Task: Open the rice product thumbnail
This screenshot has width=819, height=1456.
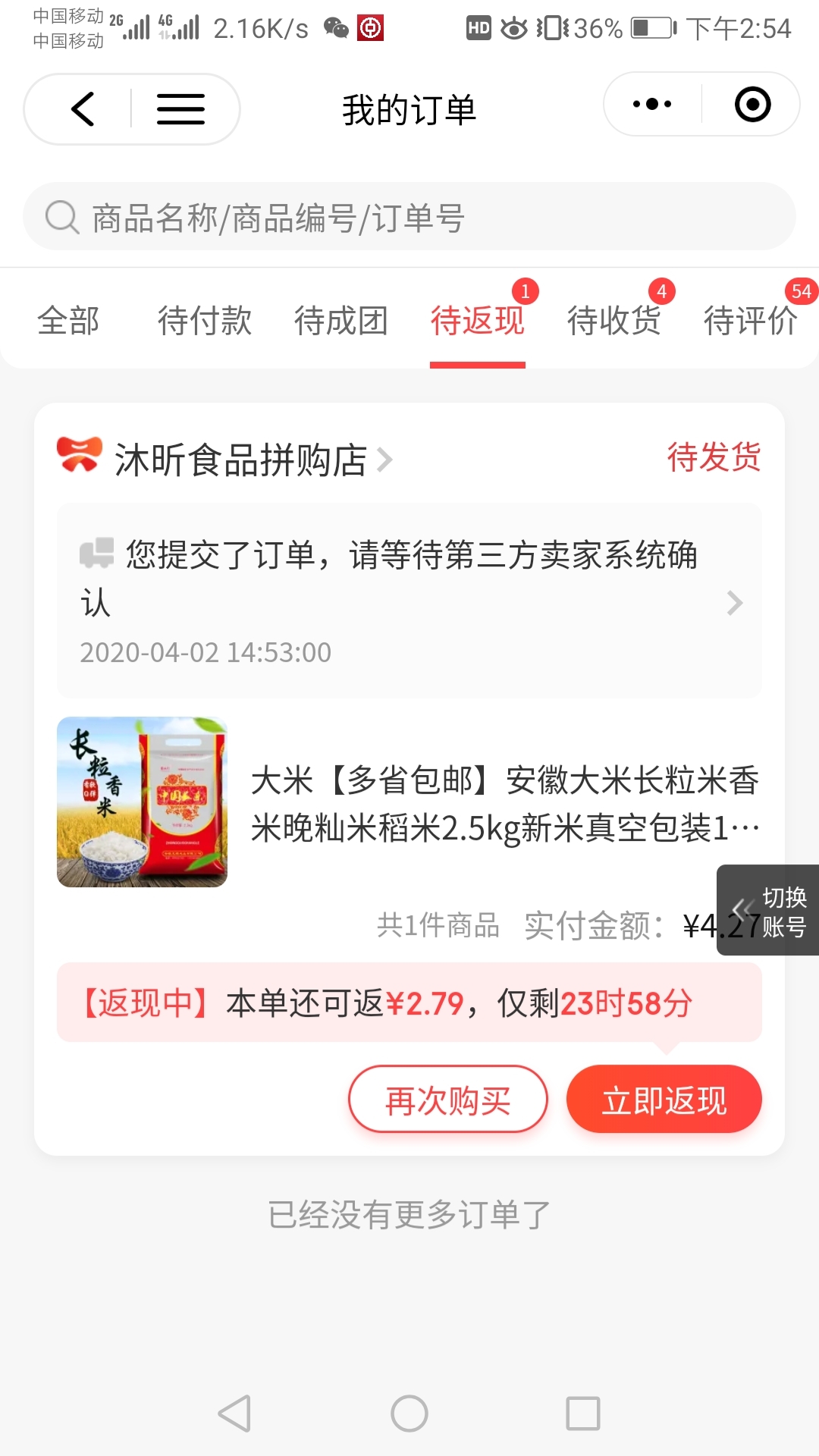Action: click(x=142, y=802)
